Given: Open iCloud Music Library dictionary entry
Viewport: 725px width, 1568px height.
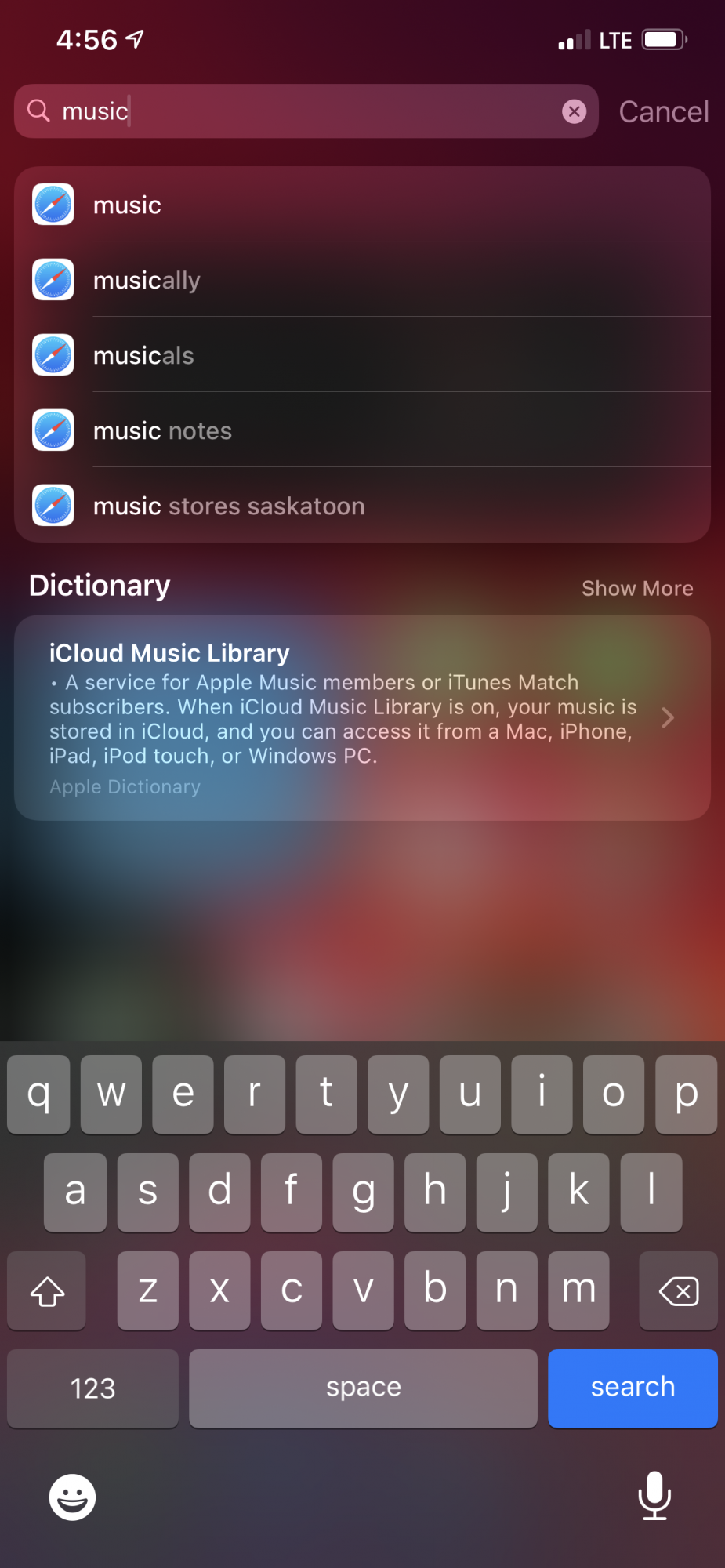Looking at the screenshot, I should click(362, 717).
